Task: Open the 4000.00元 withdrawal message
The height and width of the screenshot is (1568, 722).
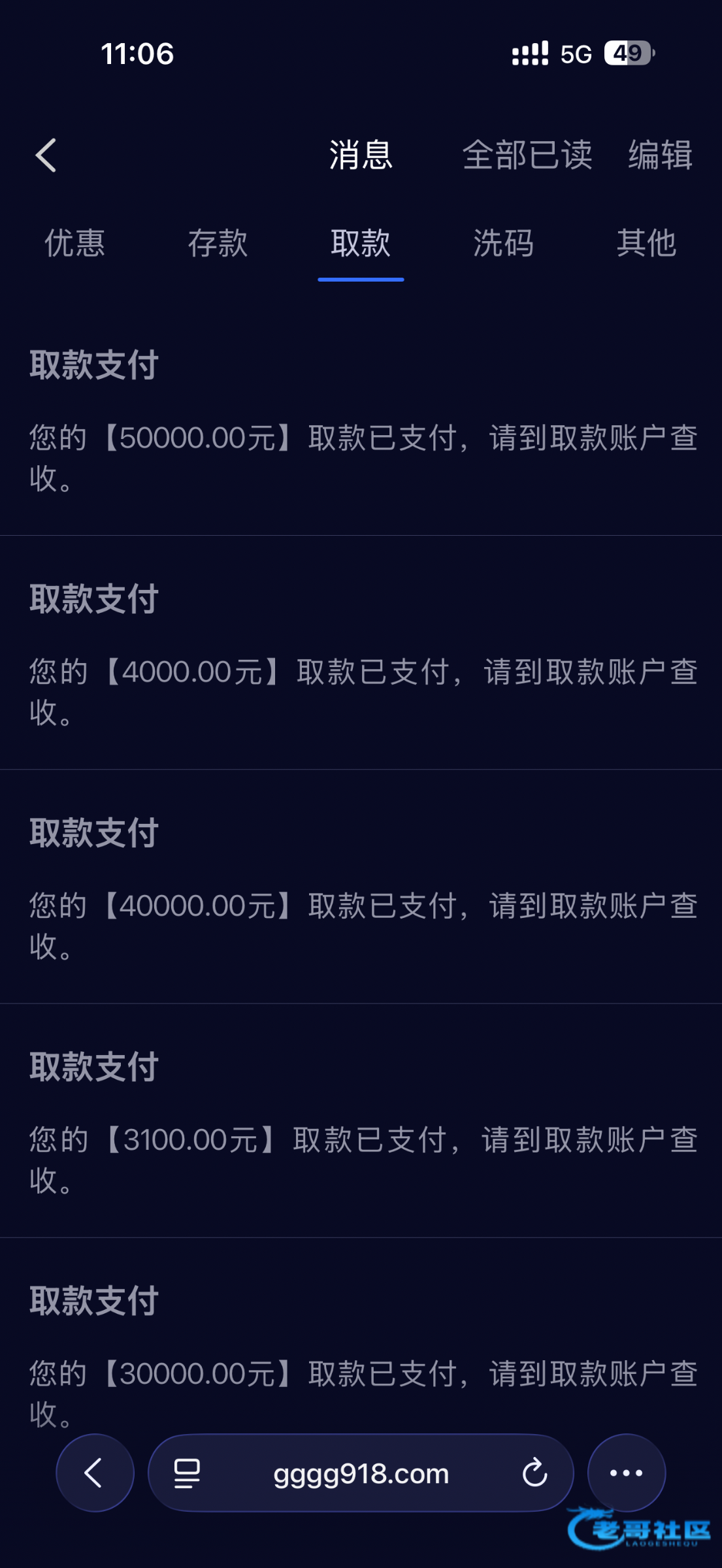Action: click(361, 672)
